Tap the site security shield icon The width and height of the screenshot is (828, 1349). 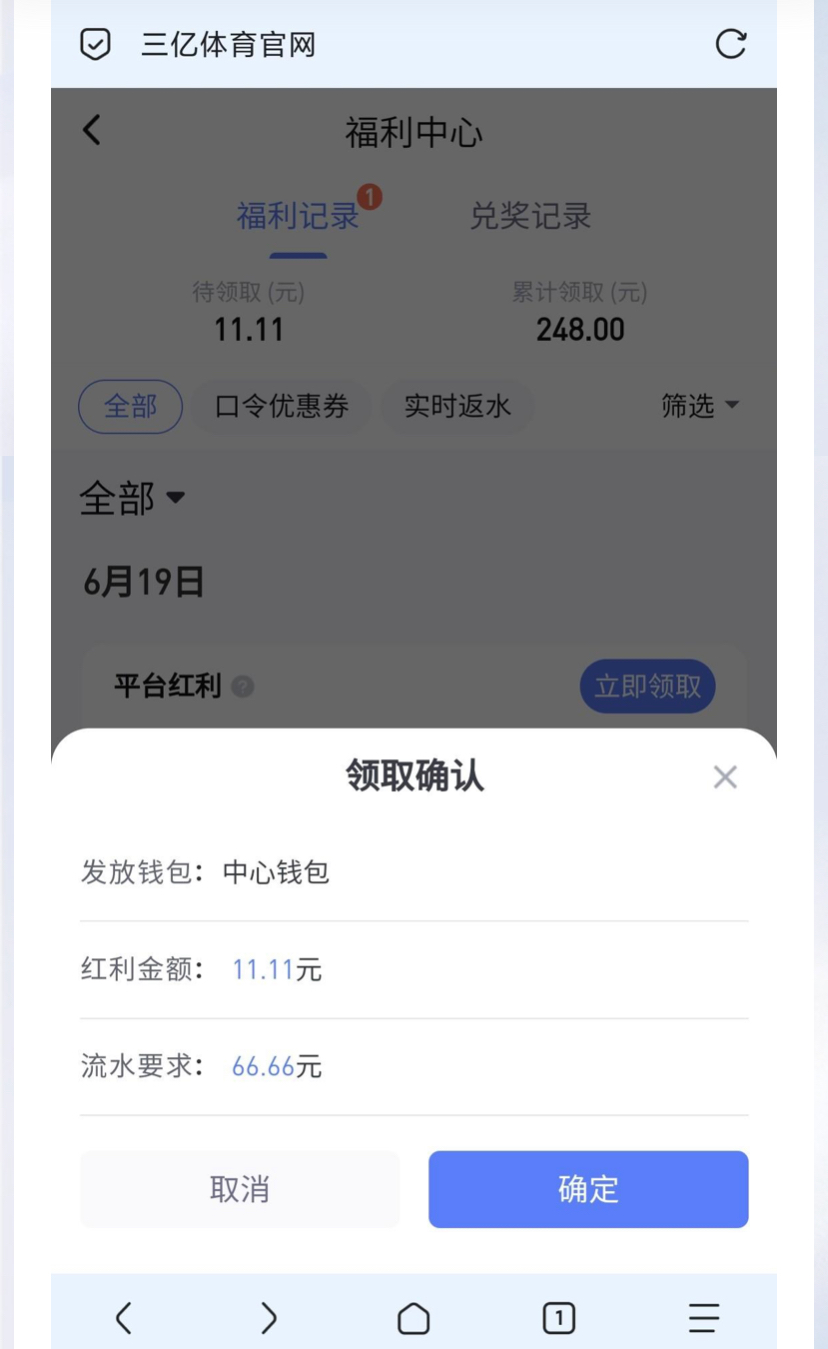tap(95, 44)
